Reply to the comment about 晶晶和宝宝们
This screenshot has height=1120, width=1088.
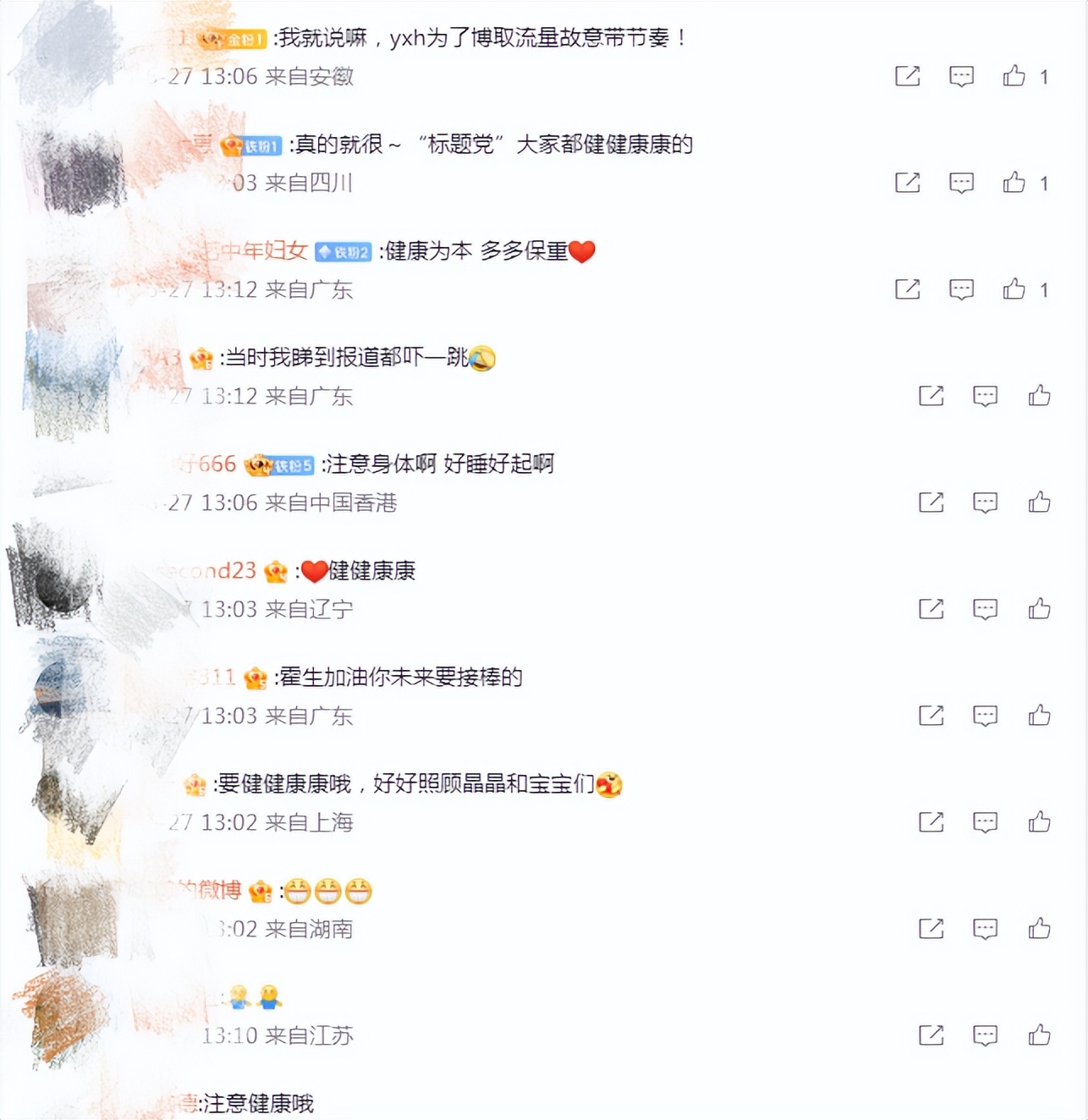[985, 822]
